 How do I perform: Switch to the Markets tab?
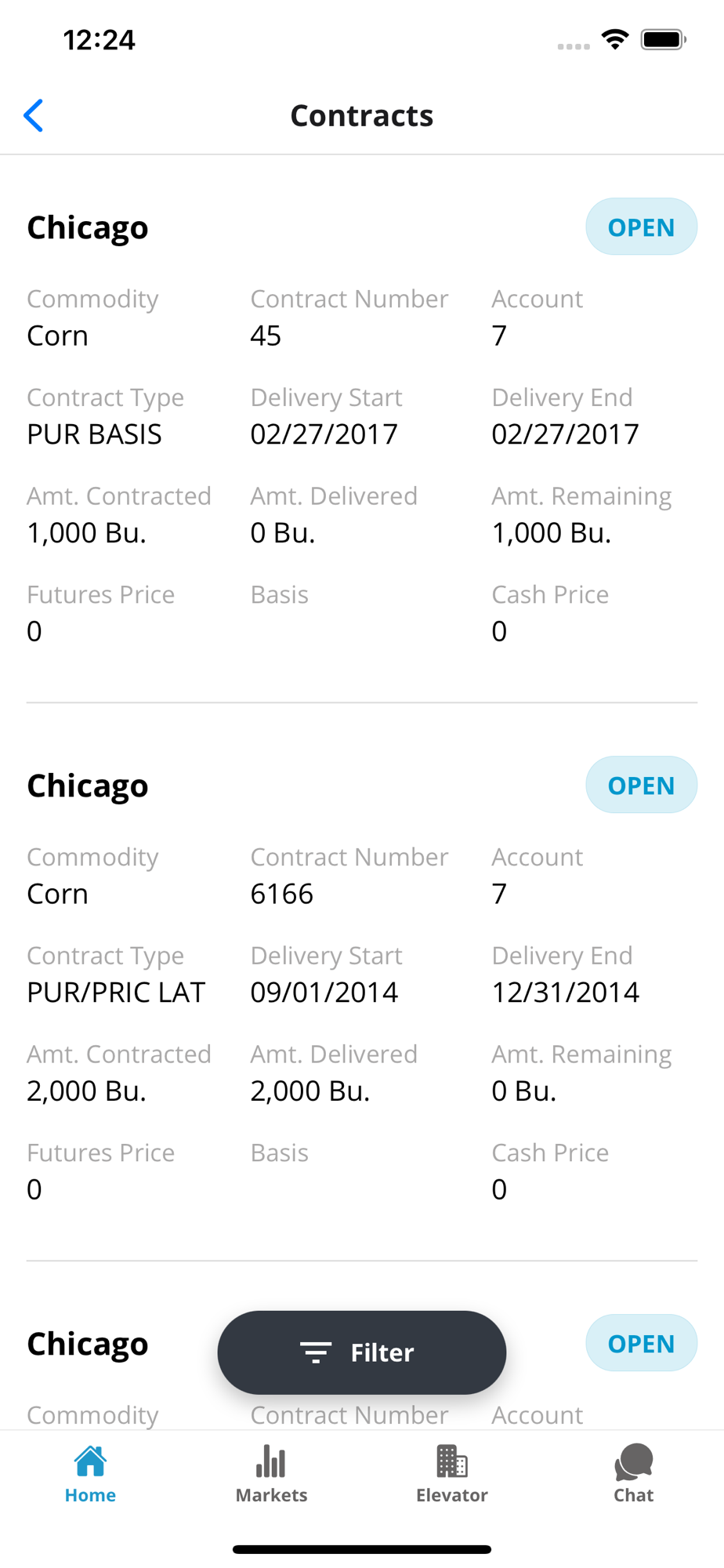point(271,1474)
